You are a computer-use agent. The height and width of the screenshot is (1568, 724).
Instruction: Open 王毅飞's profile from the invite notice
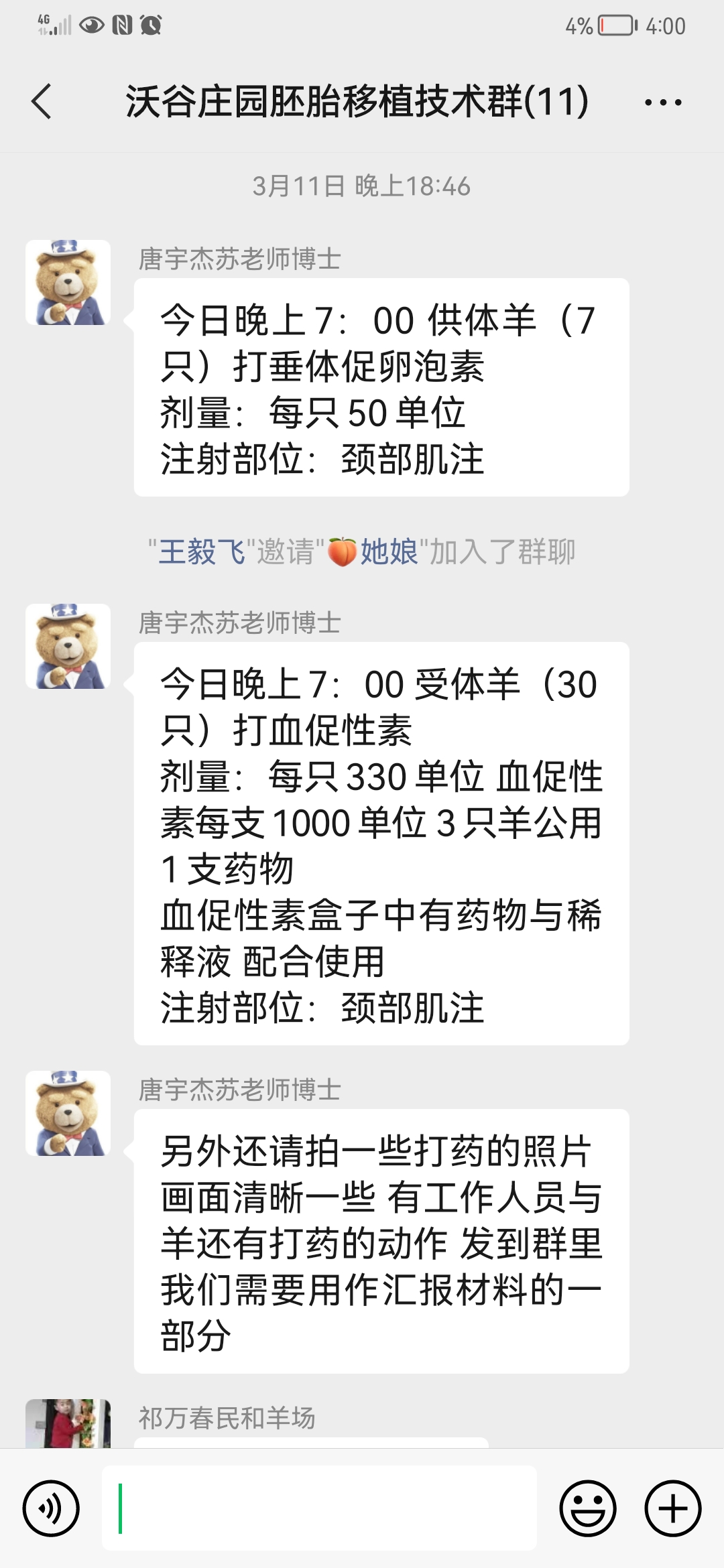[201, 552]
